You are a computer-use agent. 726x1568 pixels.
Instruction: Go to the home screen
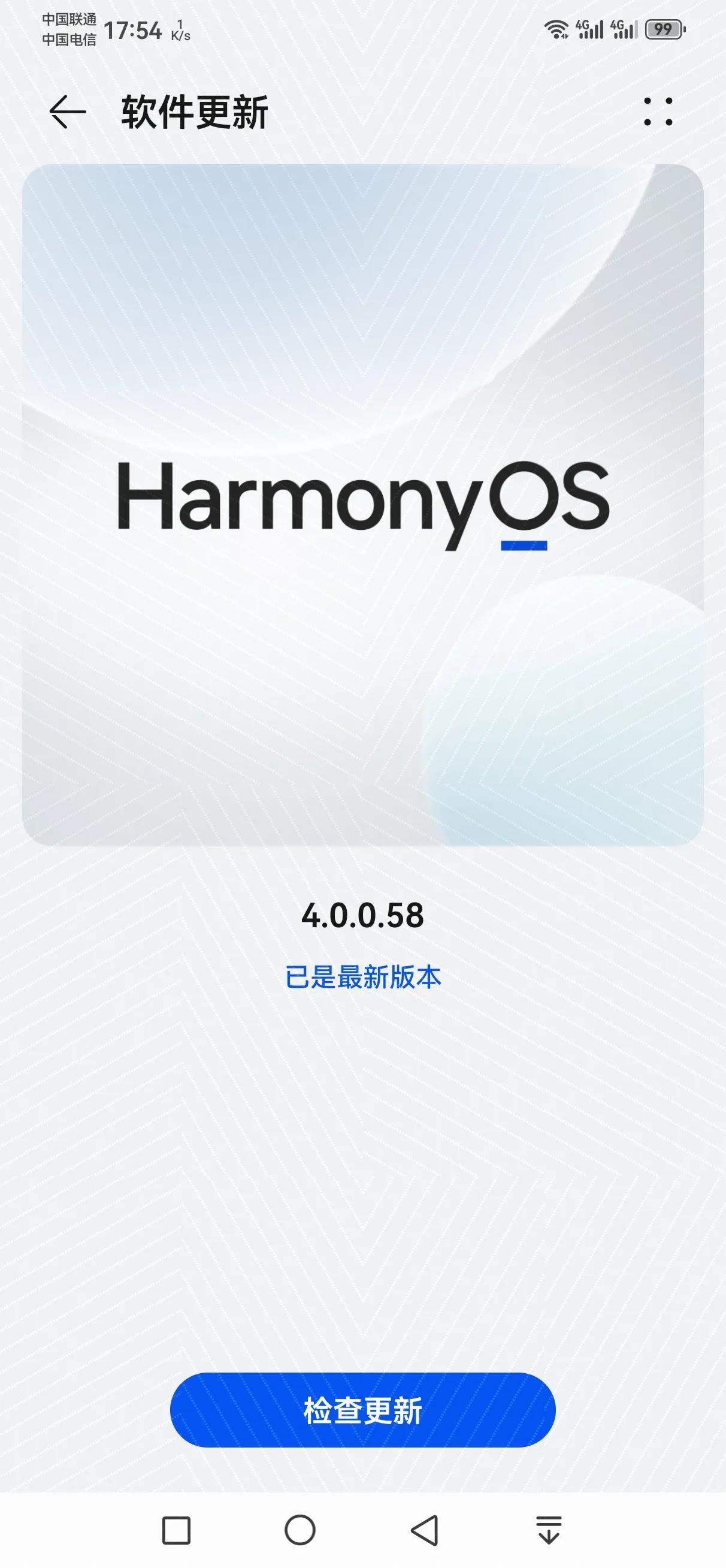[x=300, y=1530]
